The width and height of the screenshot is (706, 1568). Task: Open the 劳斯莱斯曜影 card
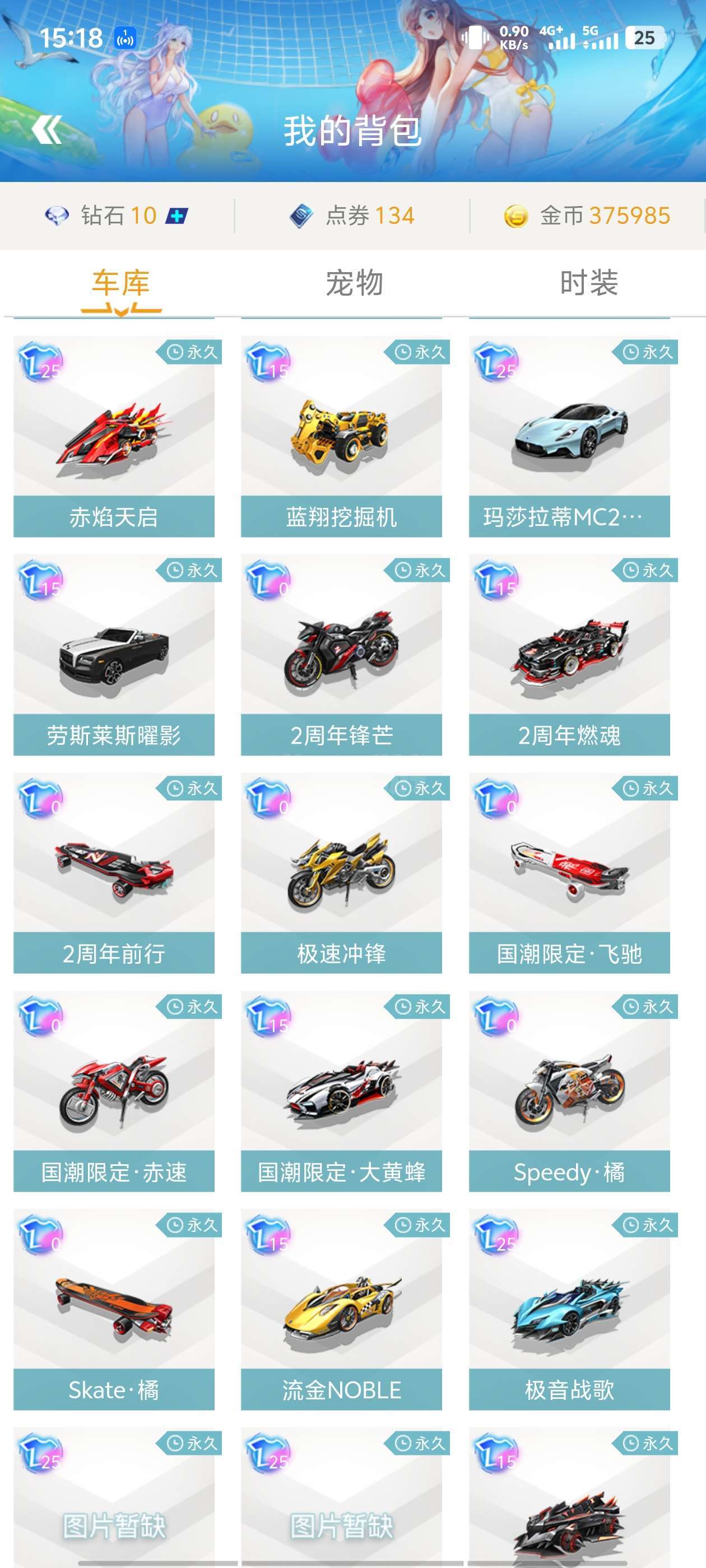(x=114, y=654)
